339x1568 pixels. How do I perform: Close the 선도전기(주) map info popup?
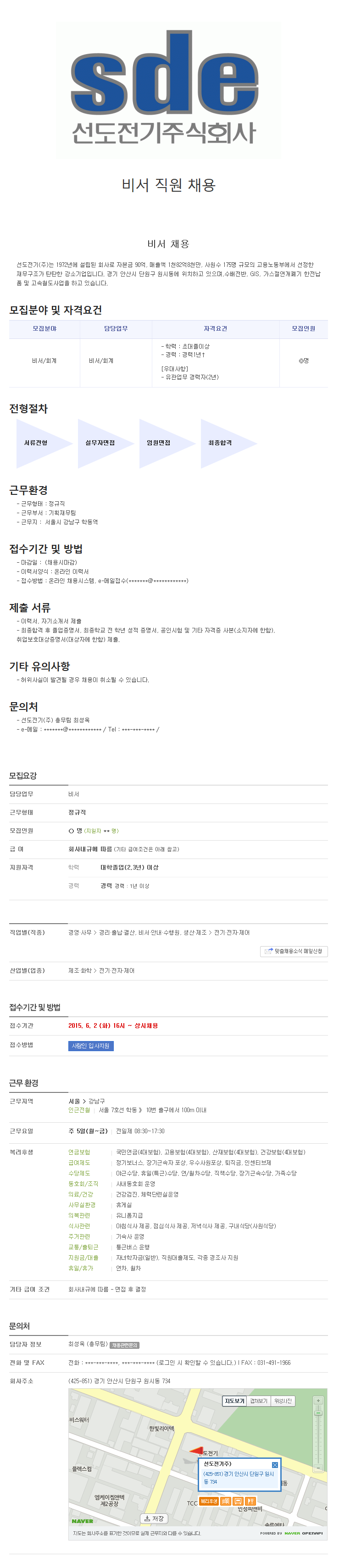point(274,1465)
